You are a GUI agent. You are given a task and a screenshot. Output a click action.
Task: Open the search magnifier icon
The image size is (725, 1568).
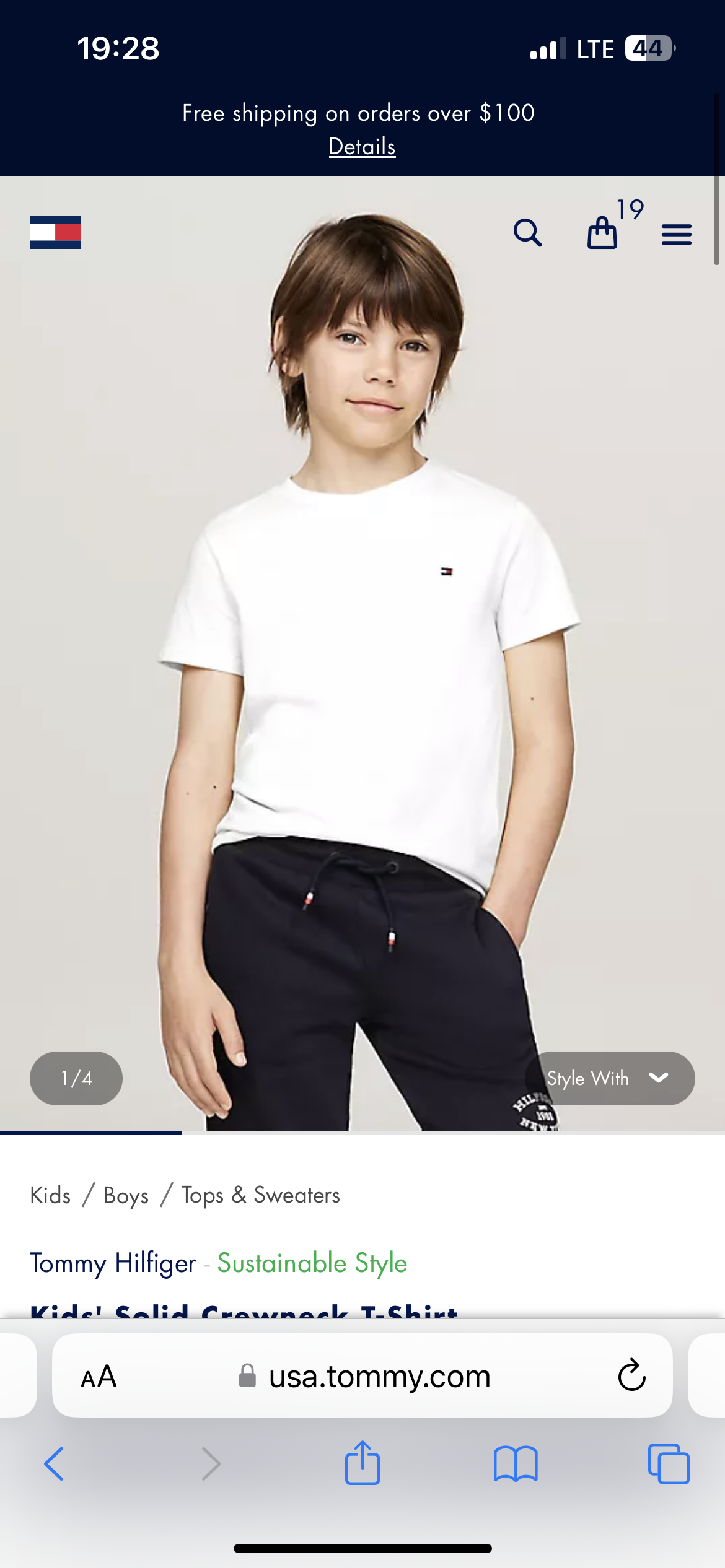(528, 233)
